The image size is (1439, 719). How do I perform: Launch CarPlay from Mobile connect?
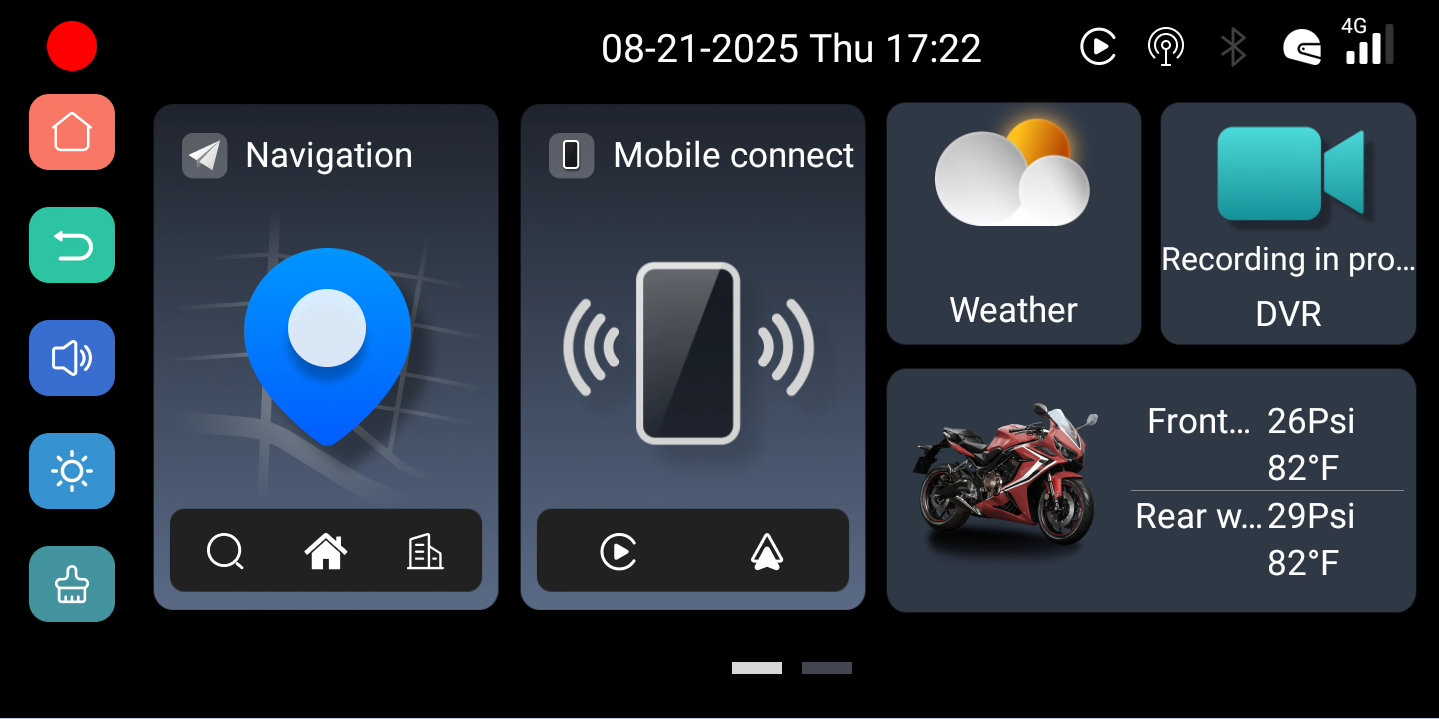pos(619,551)
